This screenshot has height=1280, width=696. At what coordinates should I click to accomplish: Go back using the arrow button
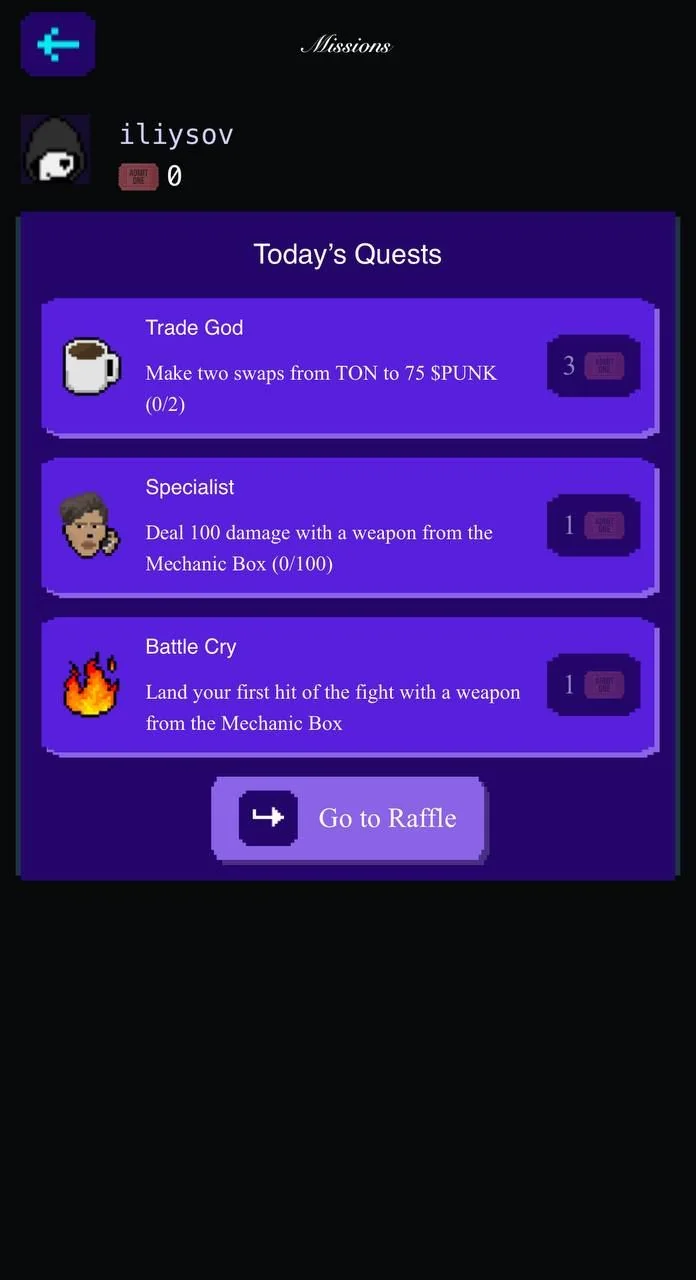click(x=58, y=44)
